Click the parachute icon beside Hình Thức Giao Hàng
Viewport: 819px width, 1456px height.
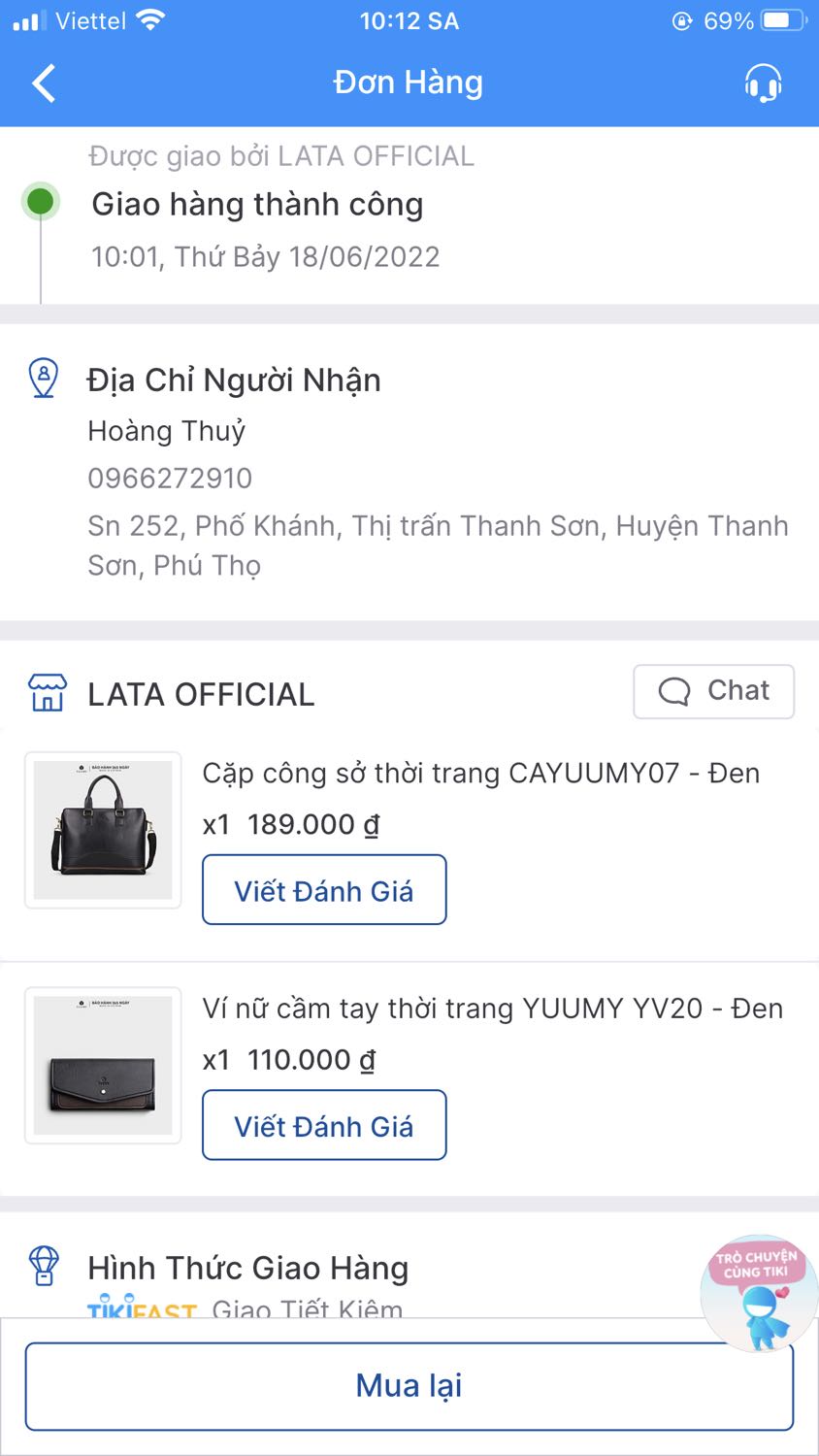[43, 1265]
